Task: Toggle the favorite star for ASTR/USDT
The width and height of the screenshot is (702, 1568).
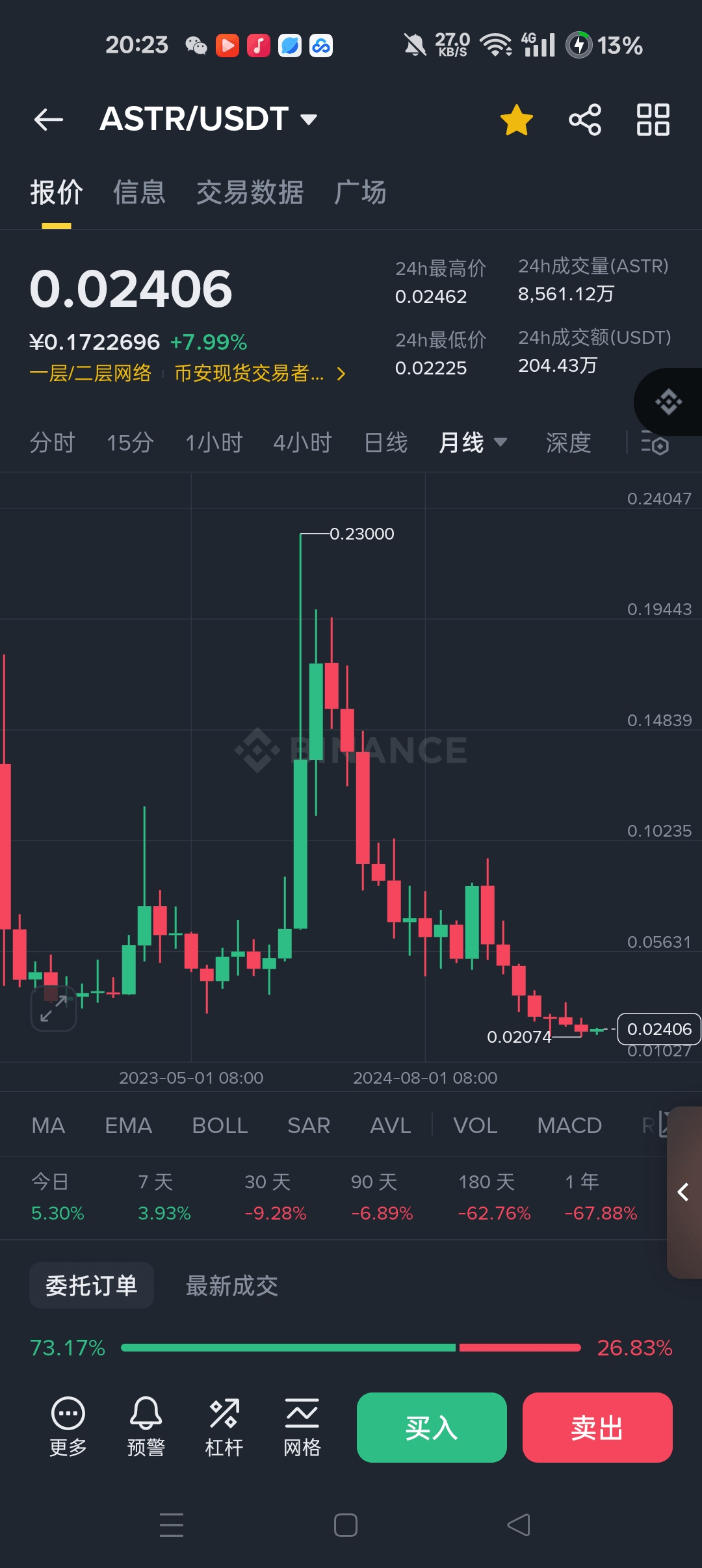Action: 516,120
